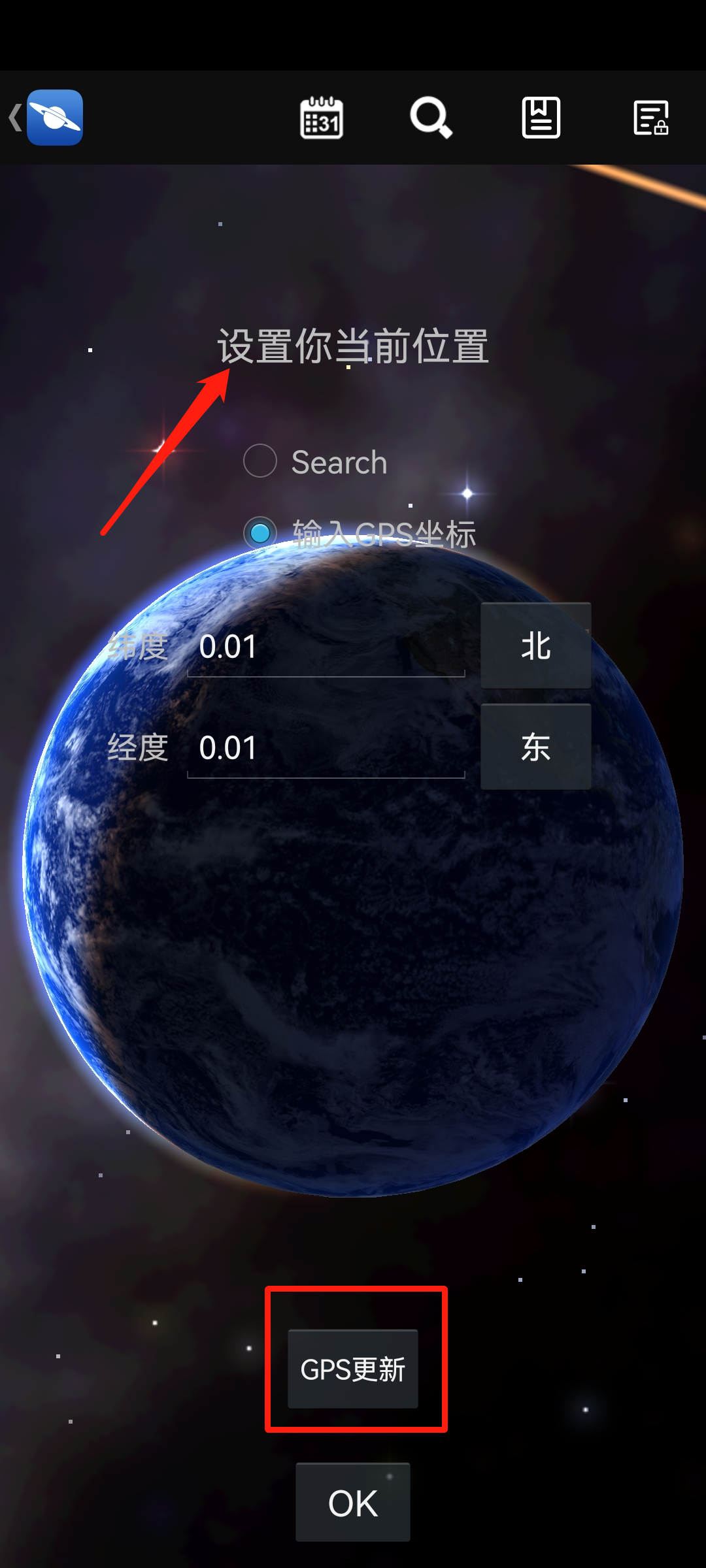Toggle the 东 hemisphere selector
This screenshot has height=1568, width=706.
(535, 748)
